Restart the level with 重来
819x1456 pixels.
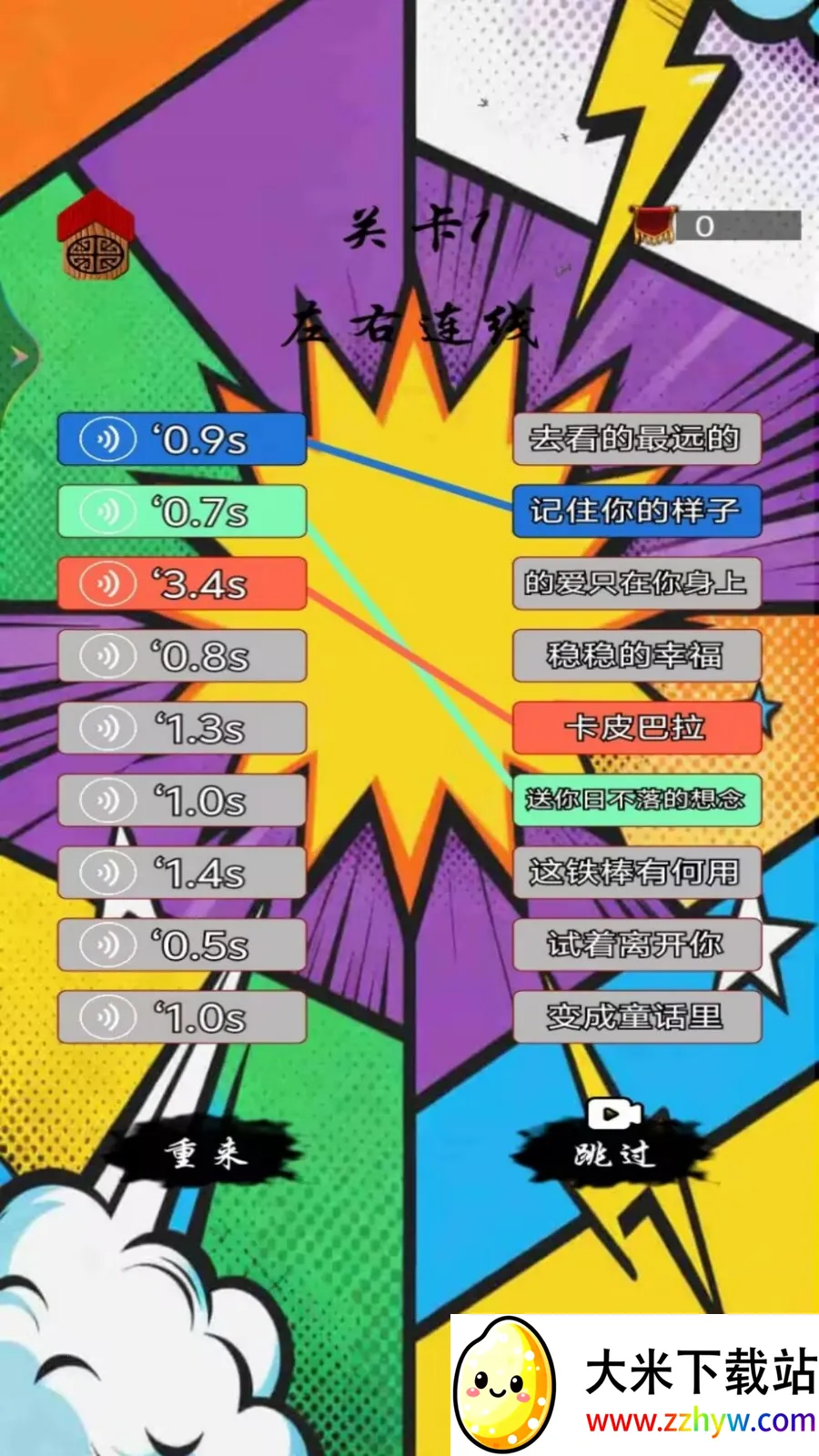pos(206,1154)
